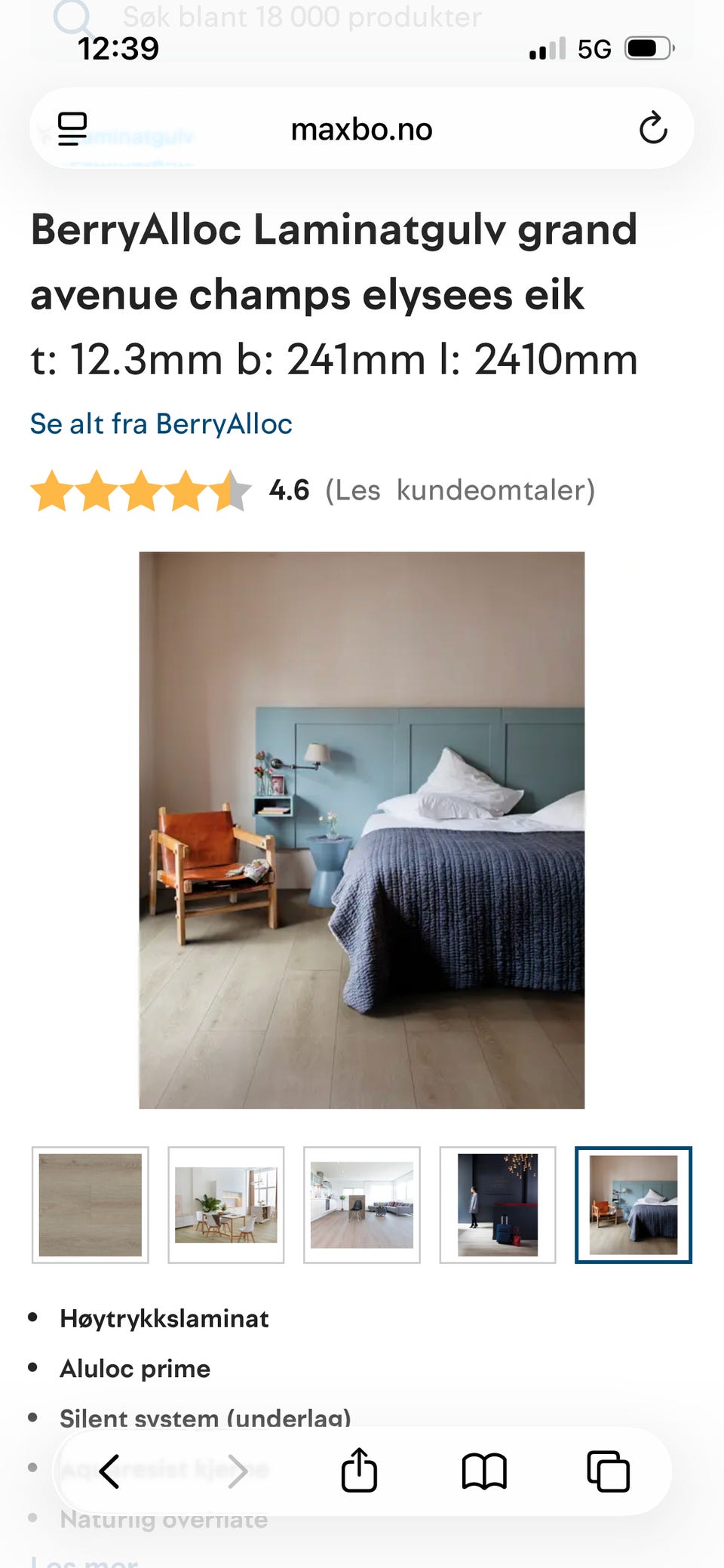Select the kitchen room thumbnail

tap(362, 1205)
